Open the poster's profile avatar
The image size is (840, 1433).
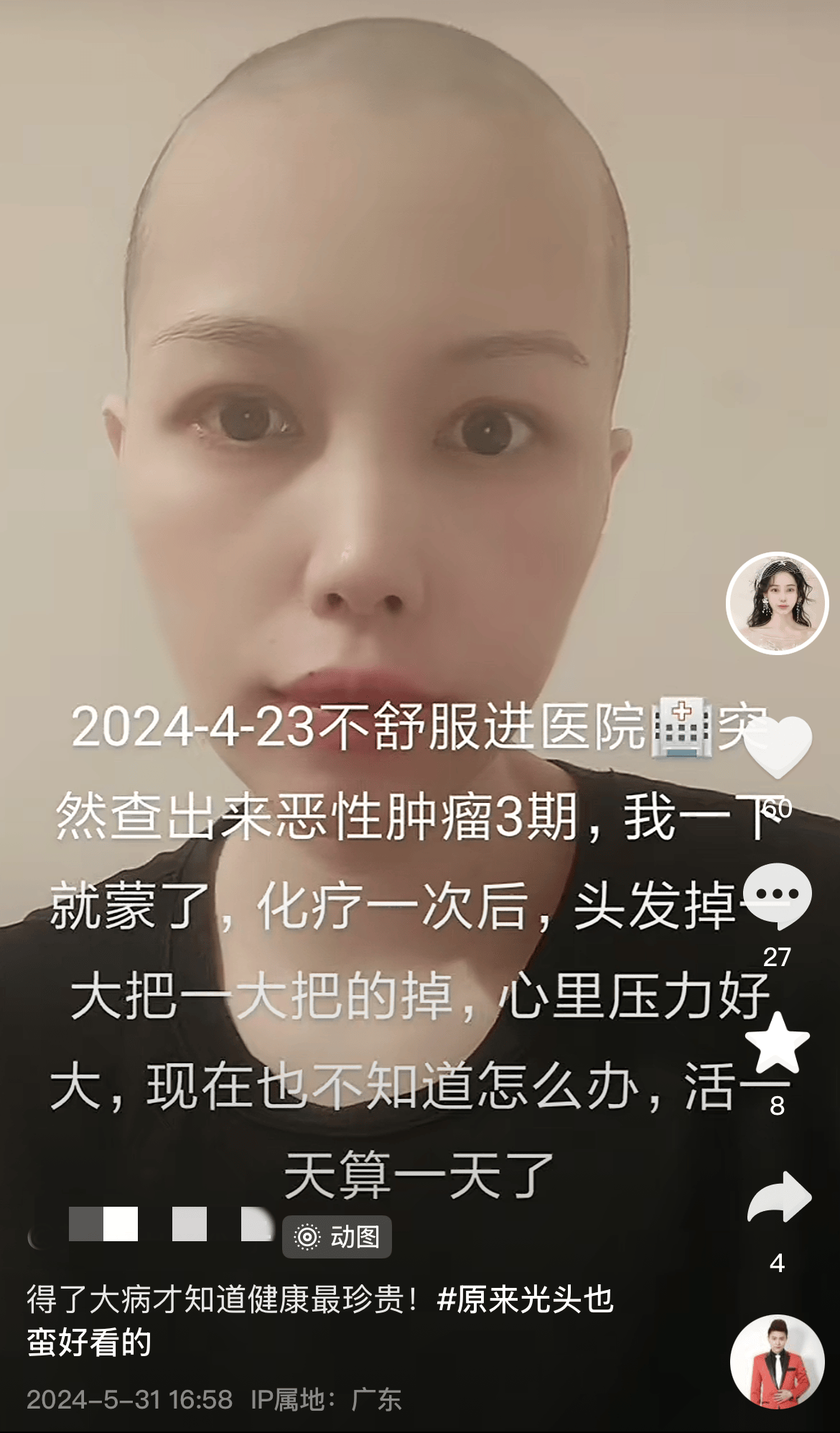(x=778, y=603)
